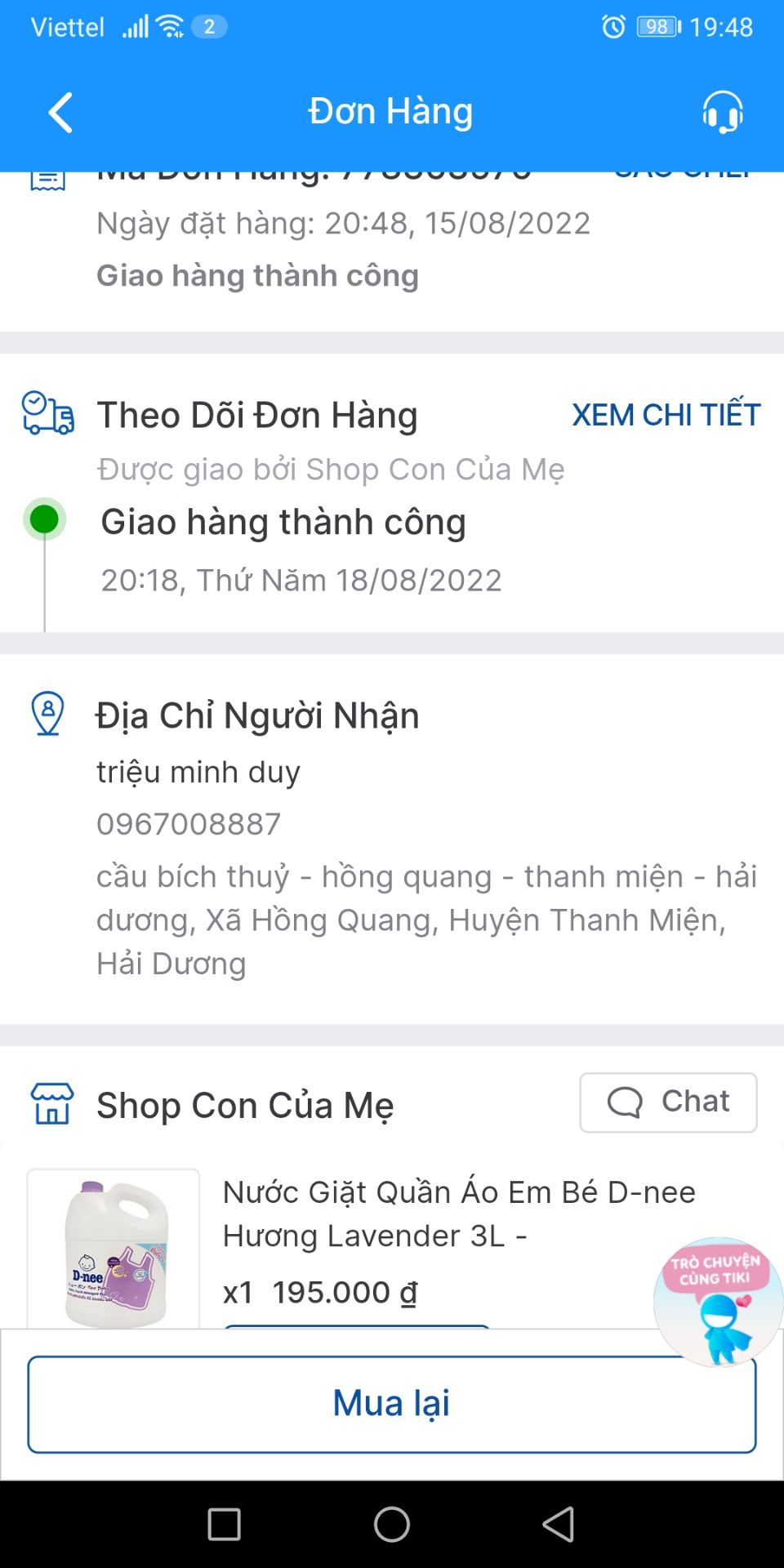784x1568 pixels.
Task: Tap the delivery truck tracking icon
Action: pos(47,415)
